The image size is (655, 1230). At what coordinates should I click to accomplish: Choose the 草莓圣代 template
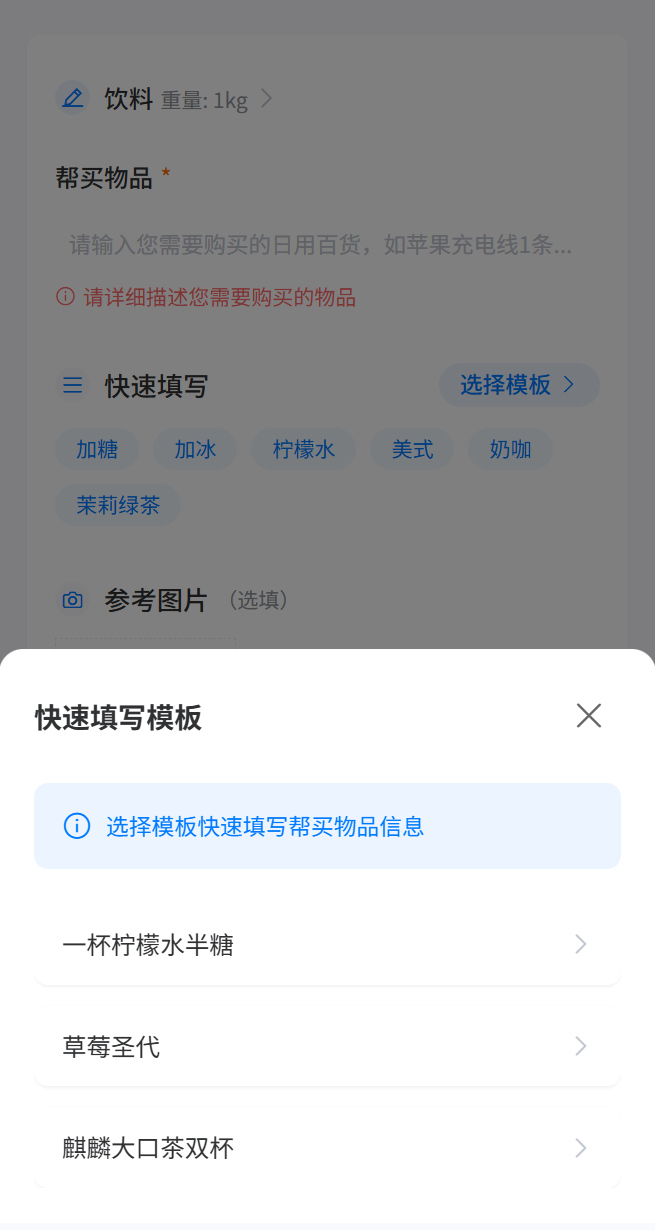click(x=327, y=1047)
